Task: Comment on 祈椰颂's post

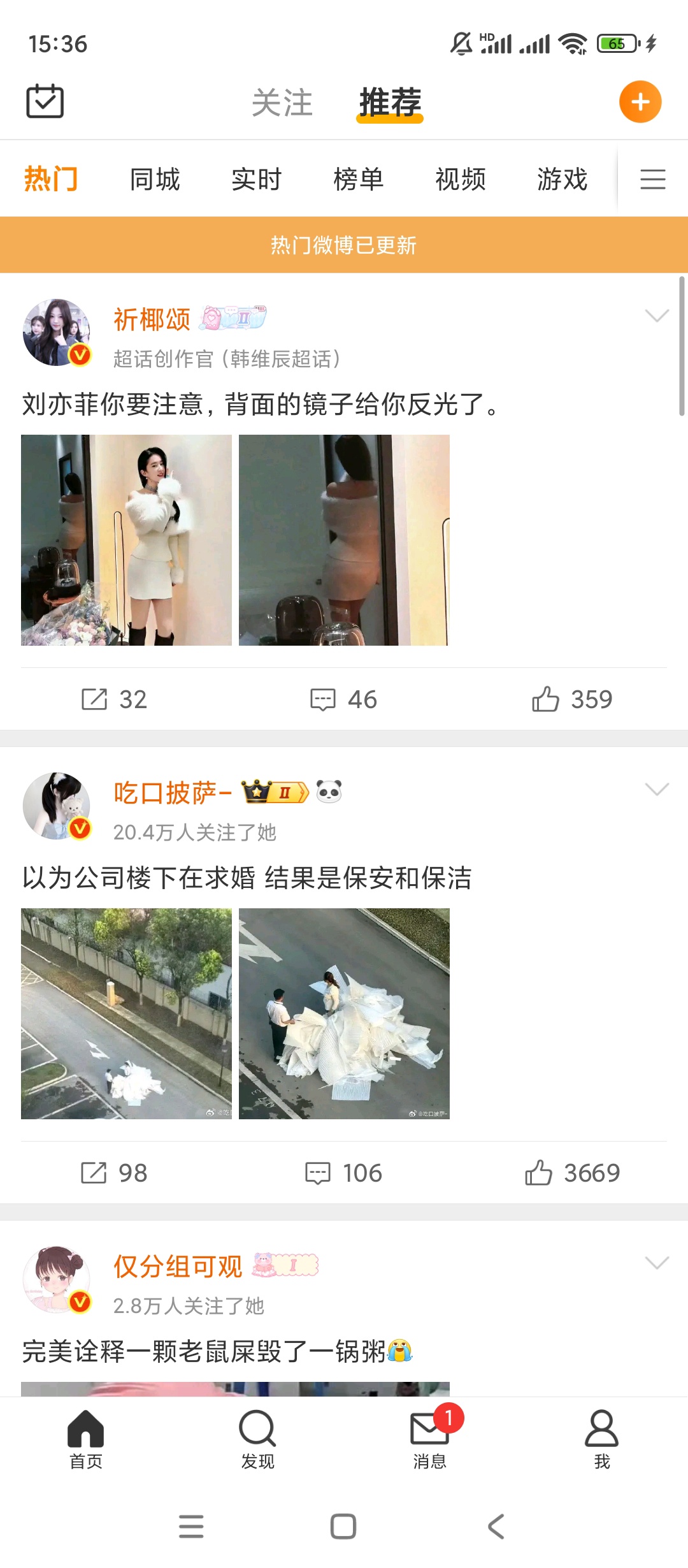Action: pyautogui.click(x=343, y=699)
